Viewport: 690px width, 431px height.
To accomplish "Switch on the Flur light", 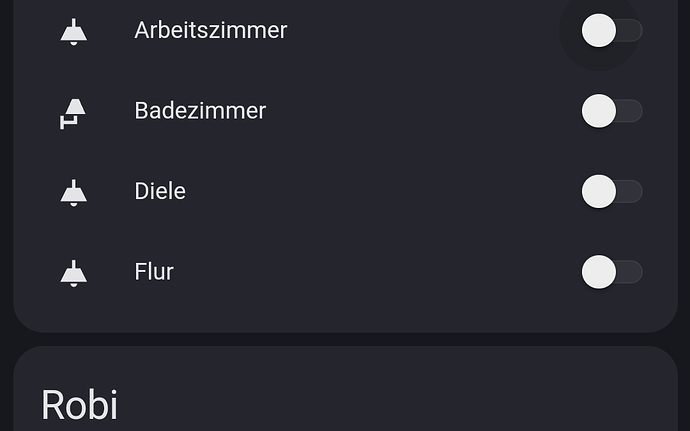I will coord(611,271).
